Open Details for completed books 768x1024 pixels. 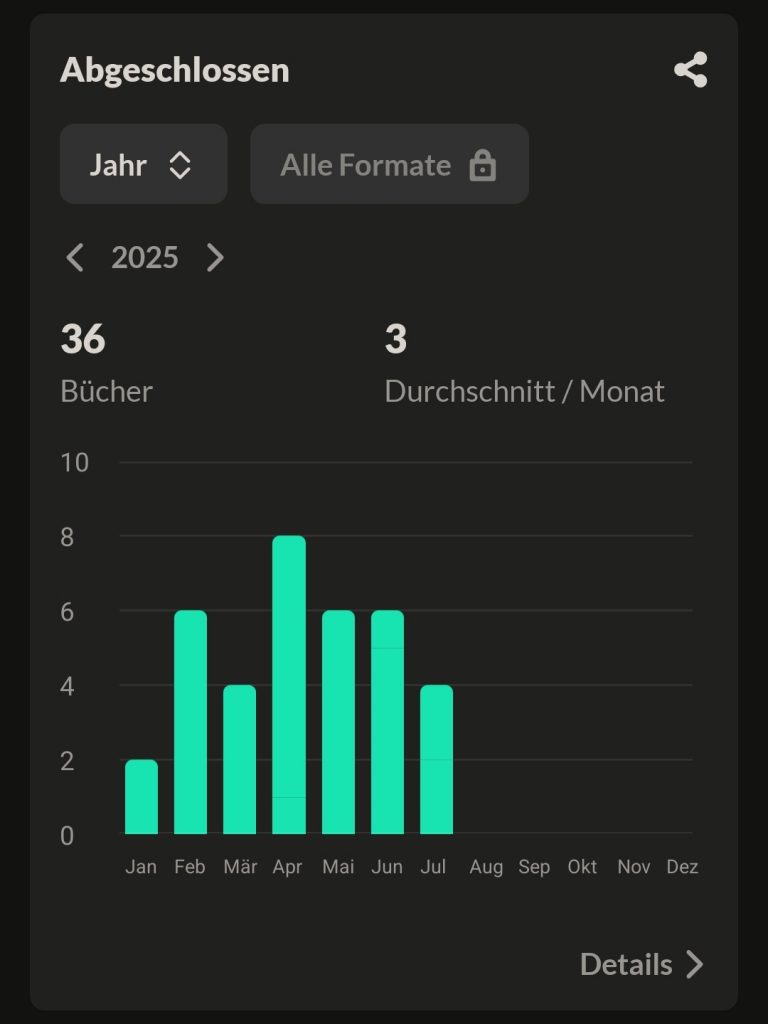click(x=641, y=964)
